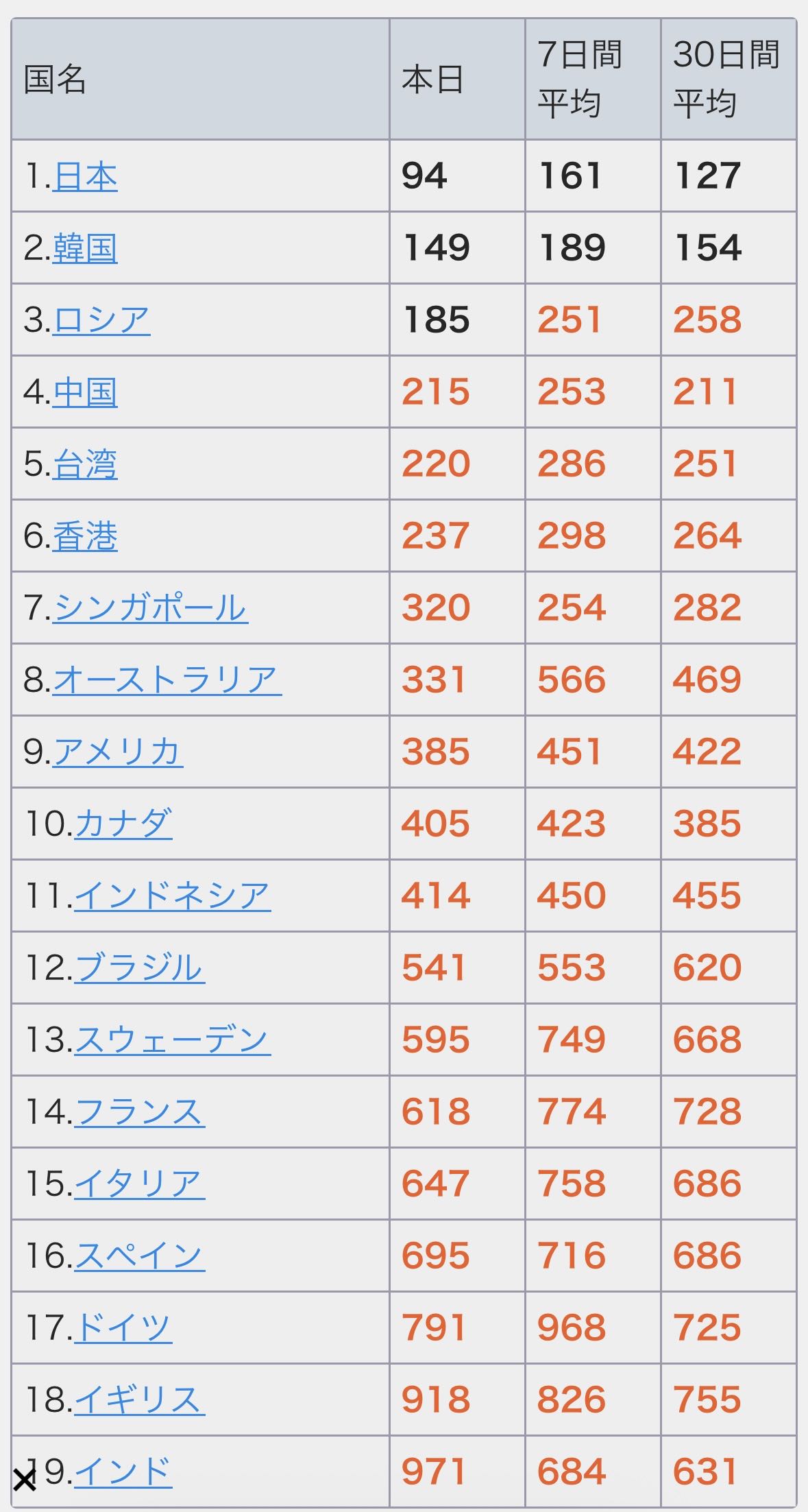Dismiss with the X close icon
Screen dimensions: 808x1512
[x=24, y=1480]
